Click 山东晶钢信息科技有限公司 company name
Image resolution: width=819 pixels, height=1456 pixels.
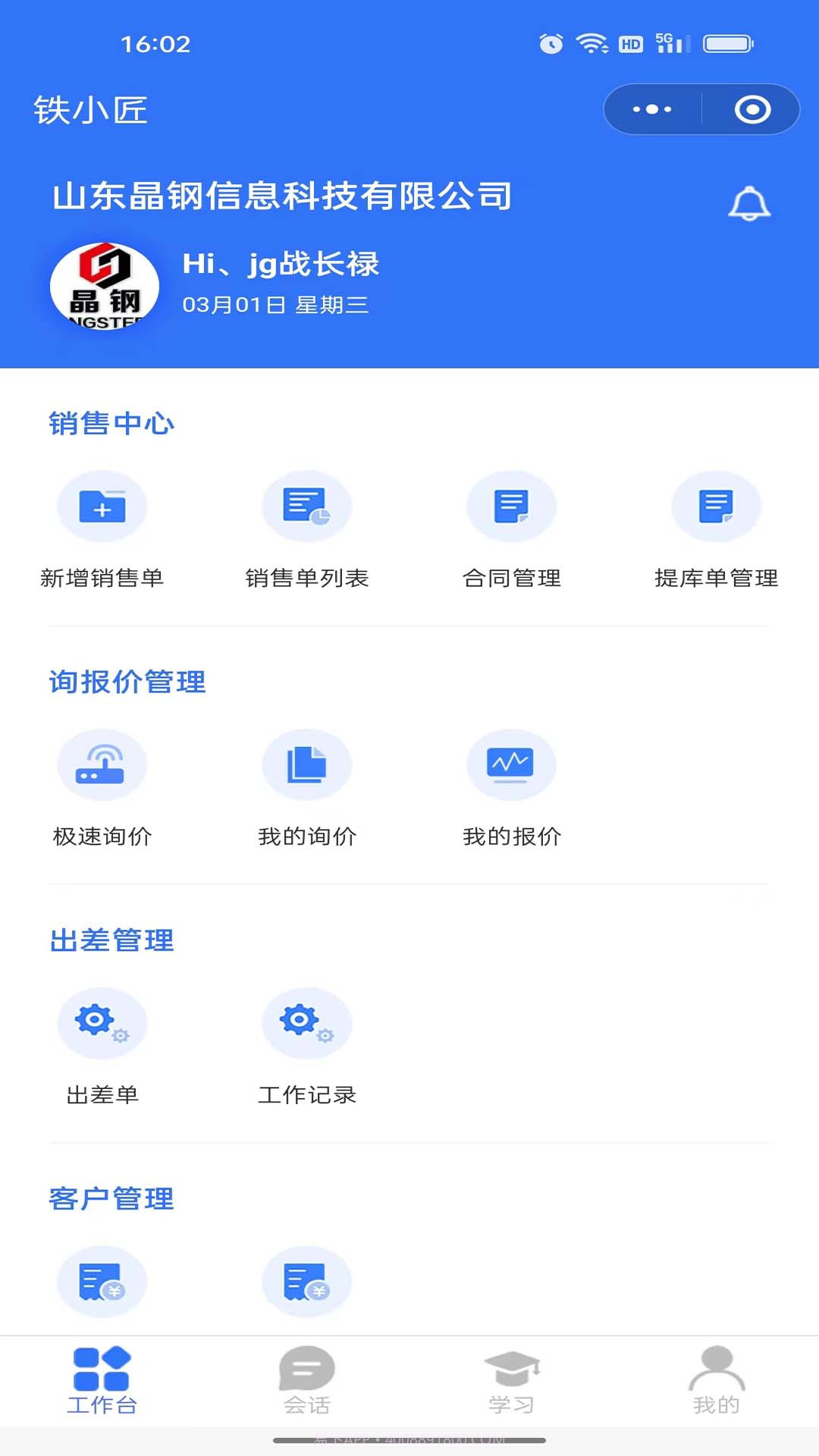coord(282,196)
